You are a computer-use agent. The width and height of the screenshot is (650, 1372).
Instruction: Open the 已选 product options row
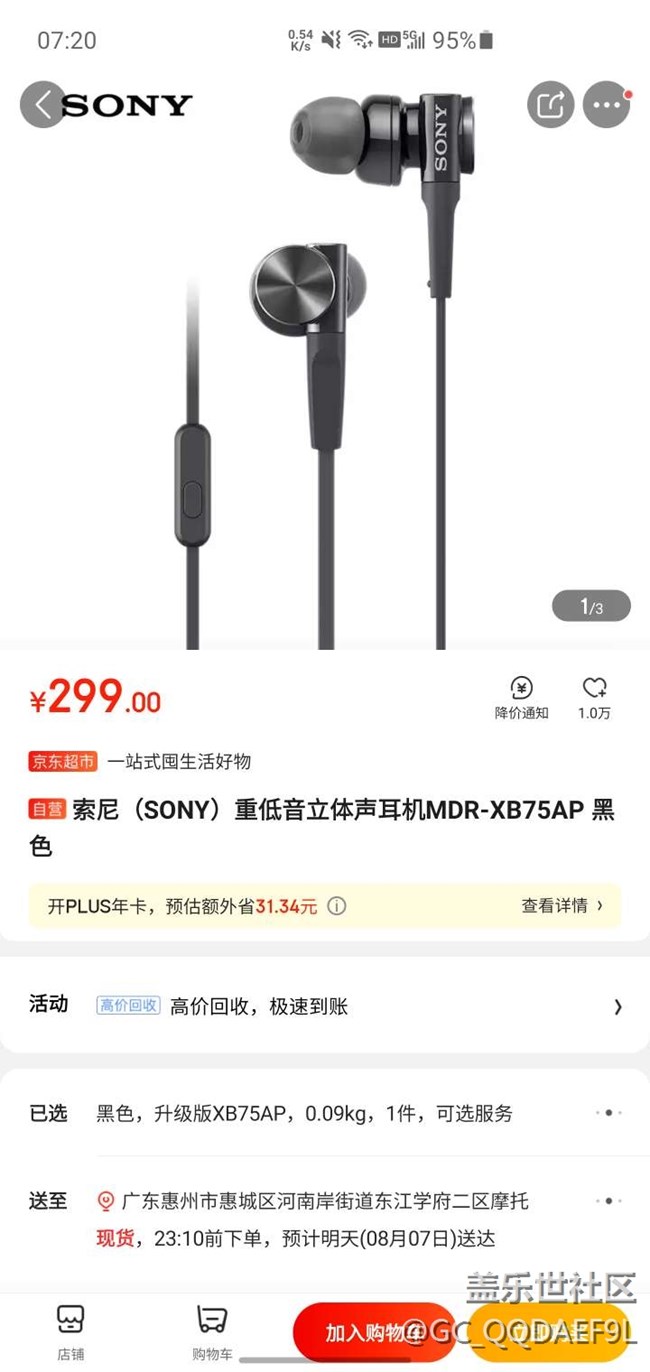(324, 1113)
